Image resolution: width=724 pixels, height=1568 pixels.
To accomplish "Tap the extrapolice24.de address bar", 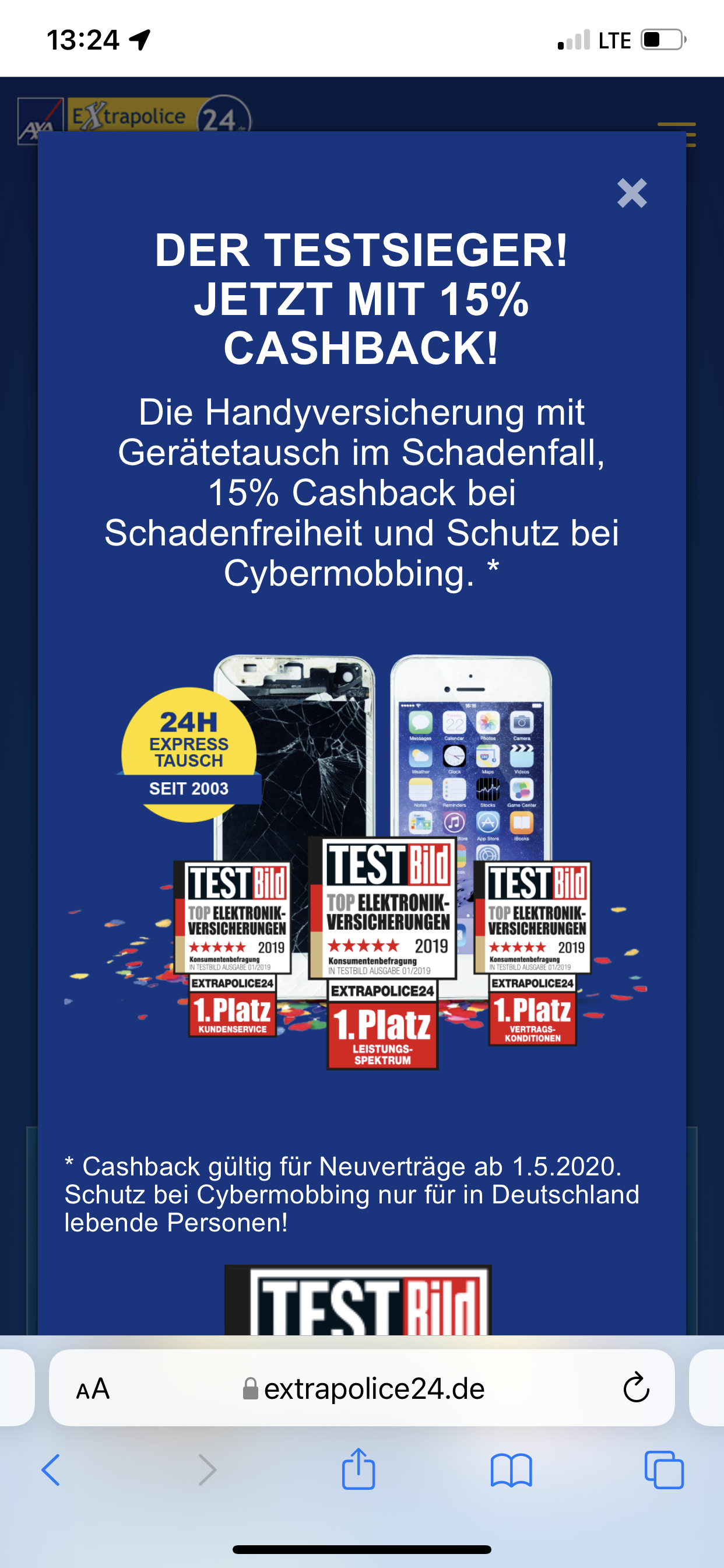I will [x=374, y=1388].
